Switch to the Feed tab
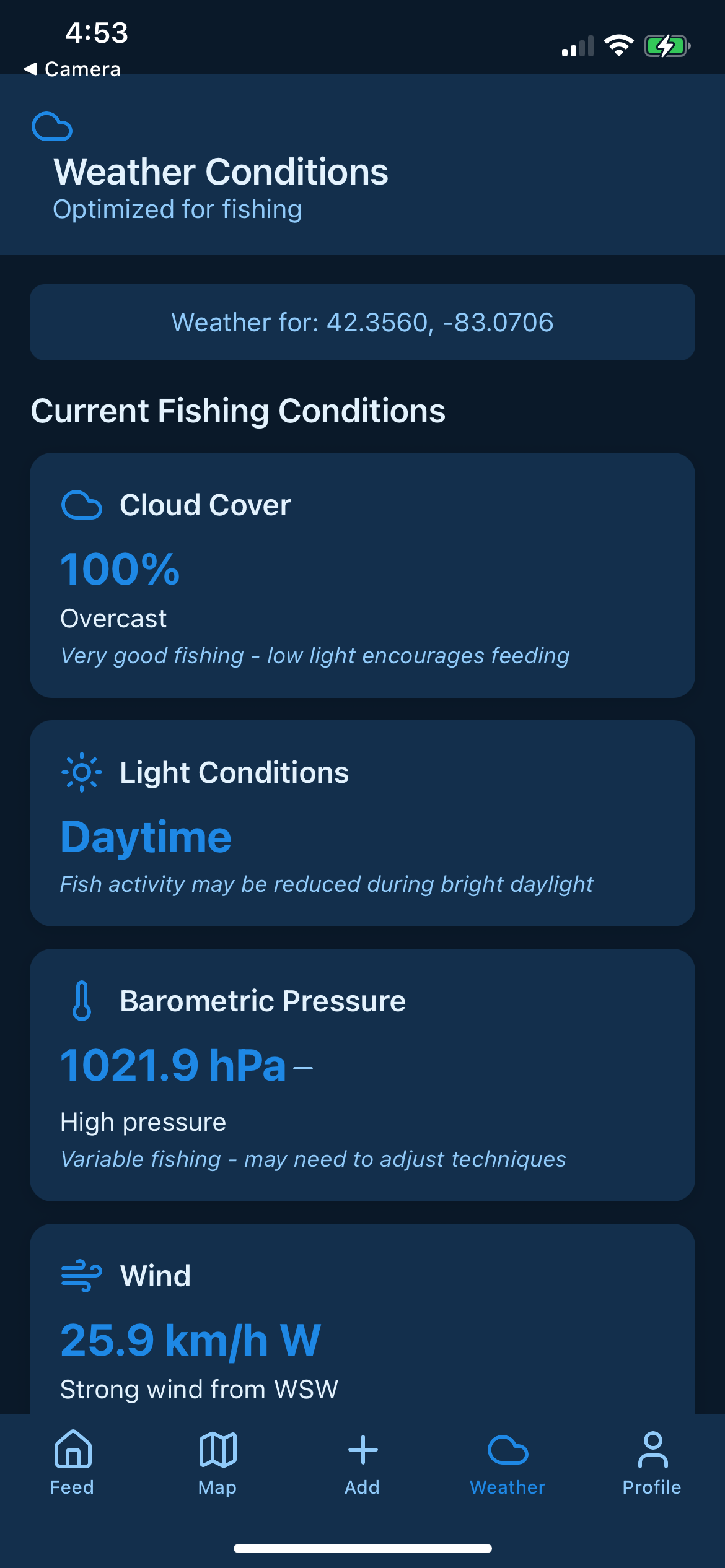725x1568 pixels. [72, 1462]
